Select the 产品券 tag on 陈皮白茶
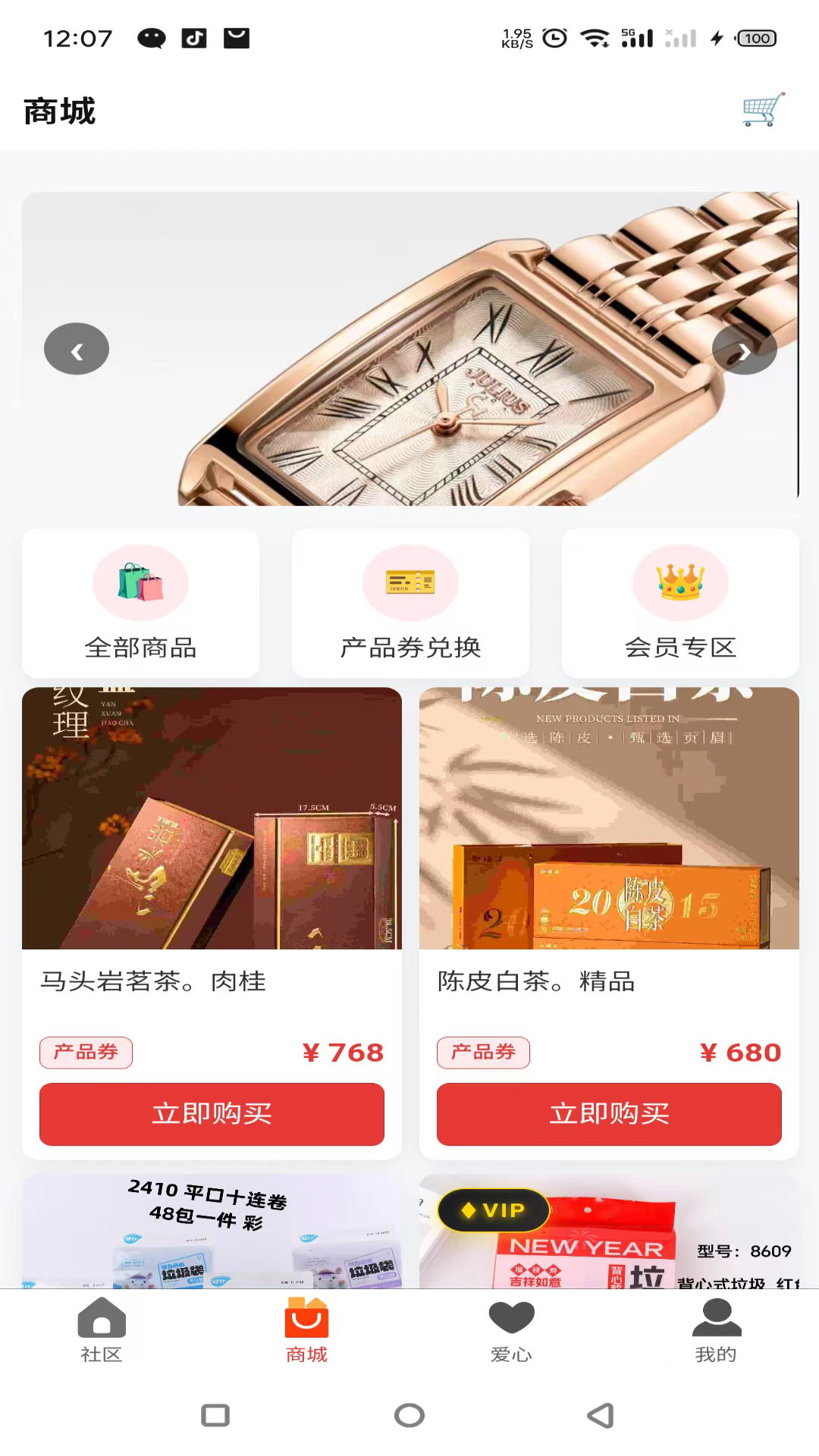This screenshot has width=819, height=1456. pos(483,1053)
